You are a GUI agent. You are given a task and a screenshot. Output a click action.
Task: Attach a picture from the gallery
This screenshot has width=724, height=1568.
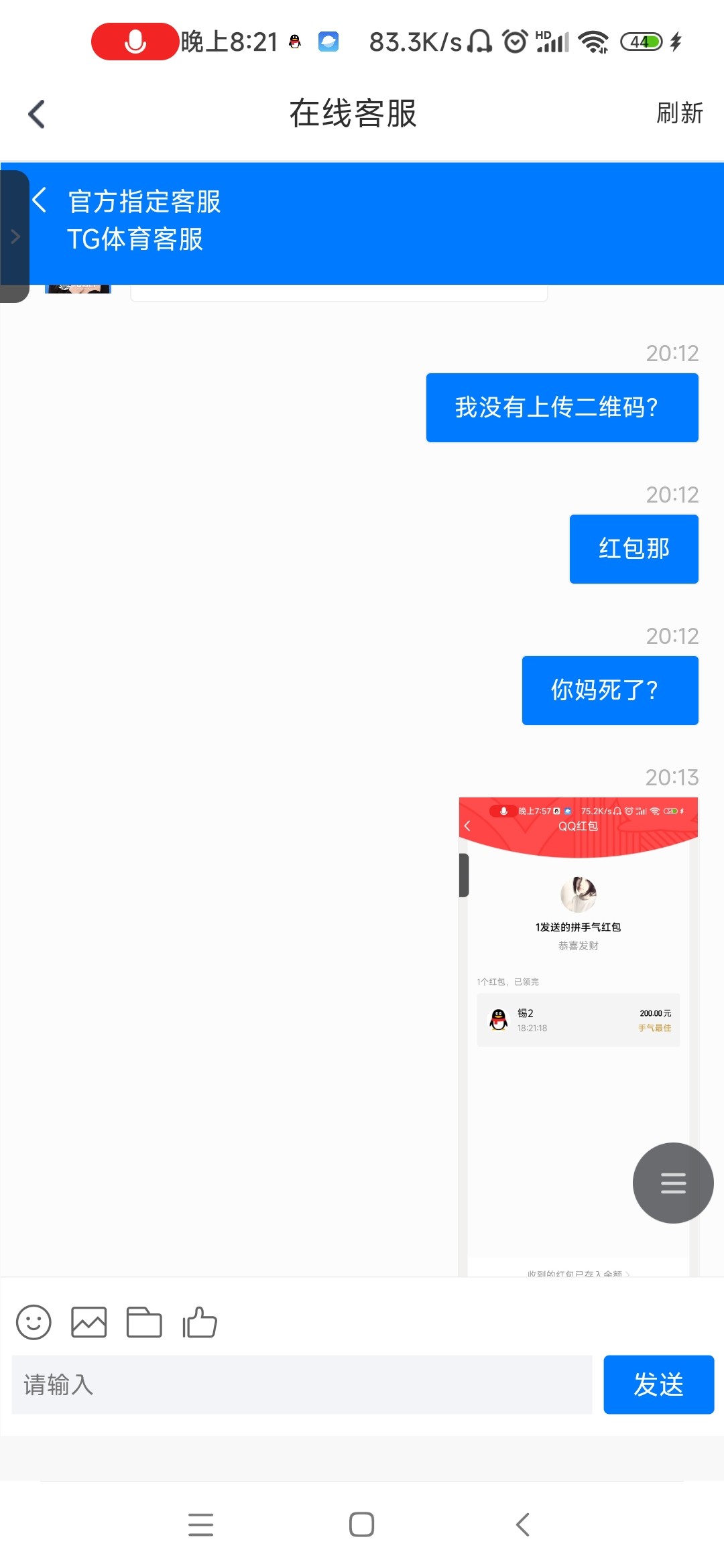point(89,1322)
